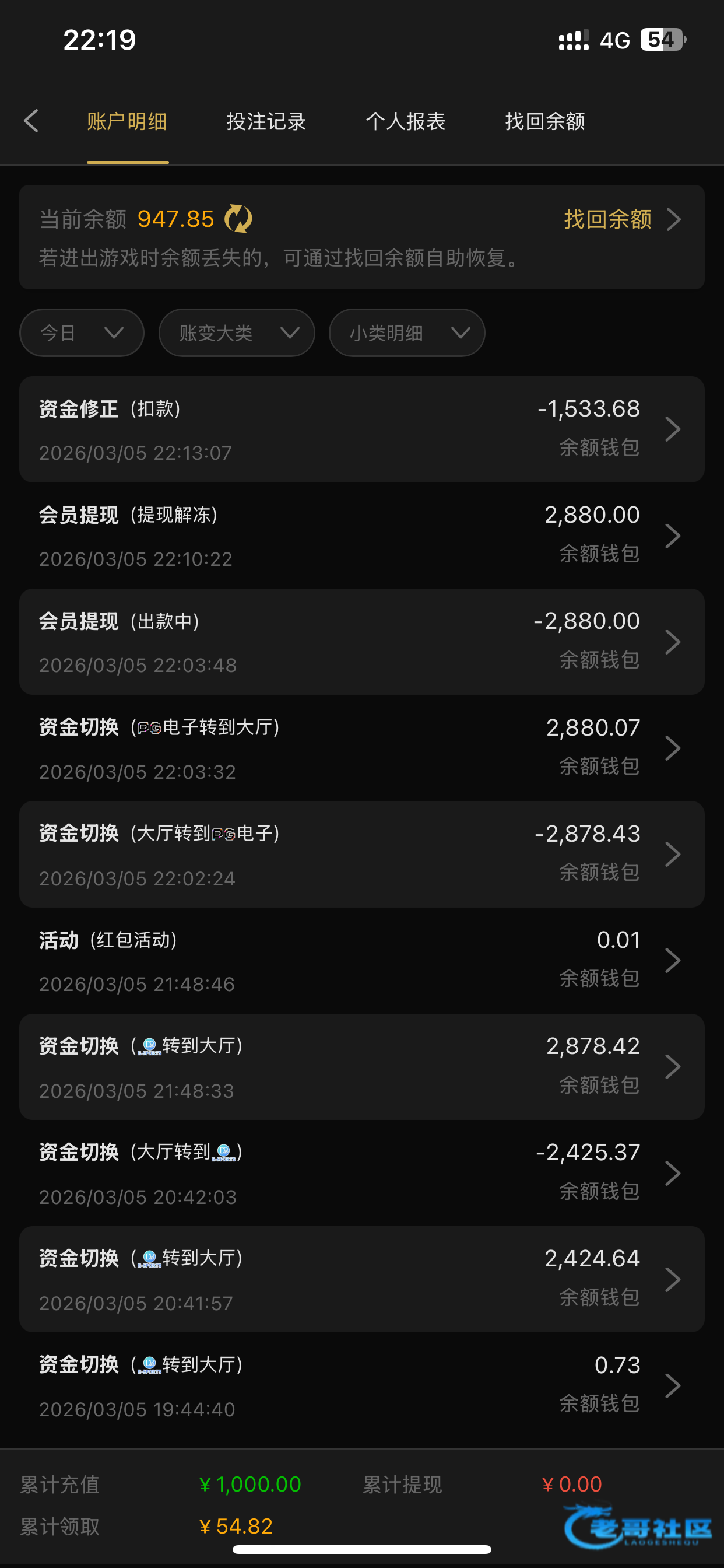Expand the 账变大类 filter dropdown
Screen dimensions: 724x1568
point(237,333)
